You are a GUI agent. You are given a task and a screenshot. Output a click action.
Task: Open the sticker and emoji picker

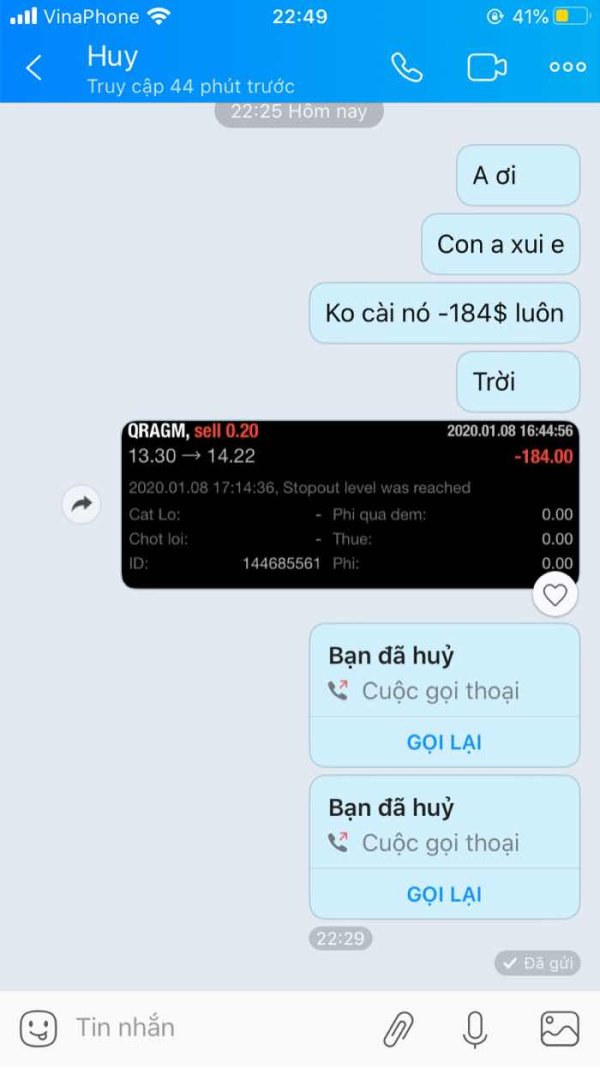pyautogui.click(x=38, y=1028)
